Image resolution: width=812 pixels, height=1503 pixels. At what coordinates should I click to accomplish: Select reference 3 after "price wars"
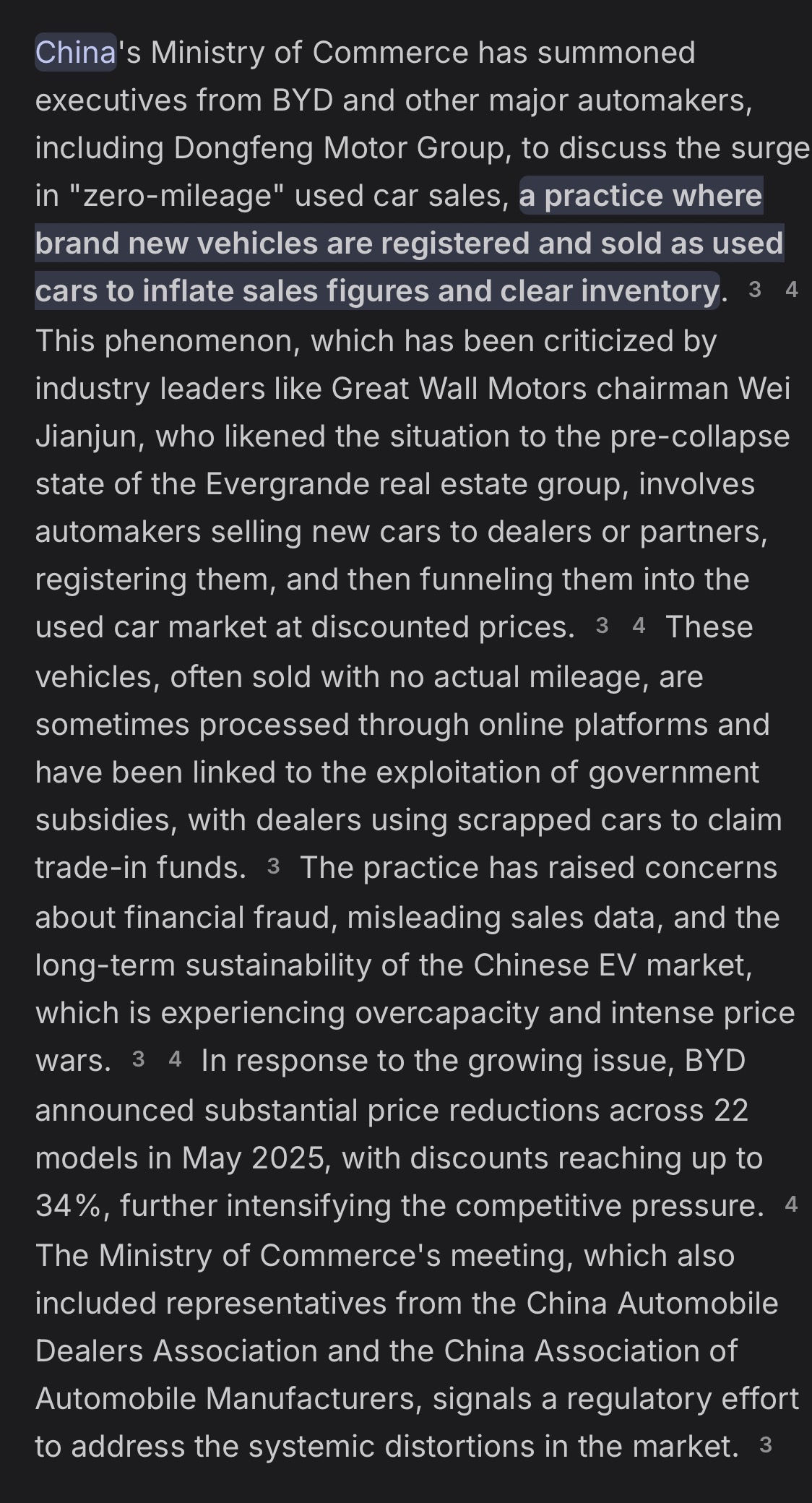click(x=139, y=1059)
